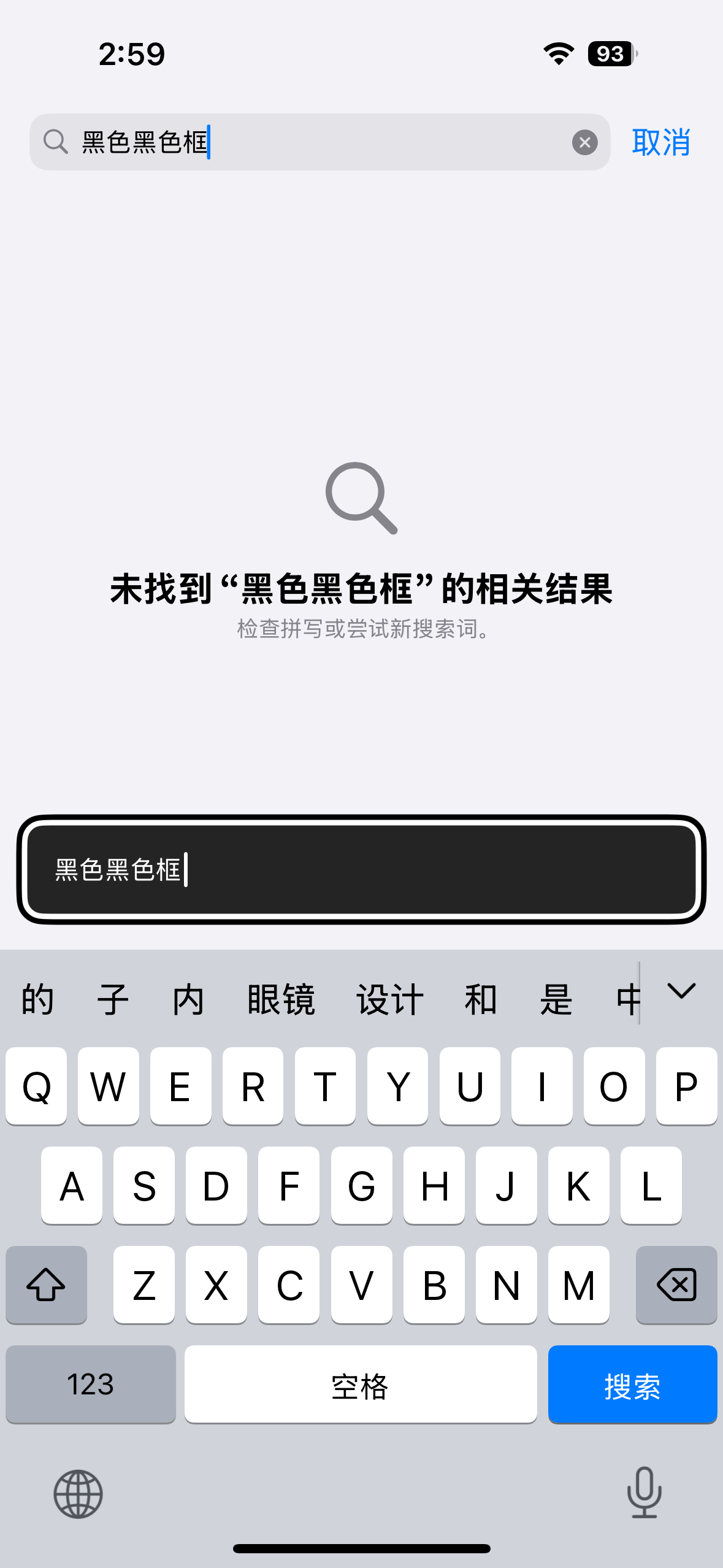
Task: Select the 眼镜 word suggestion
Action: click(x=281, y=1000)
